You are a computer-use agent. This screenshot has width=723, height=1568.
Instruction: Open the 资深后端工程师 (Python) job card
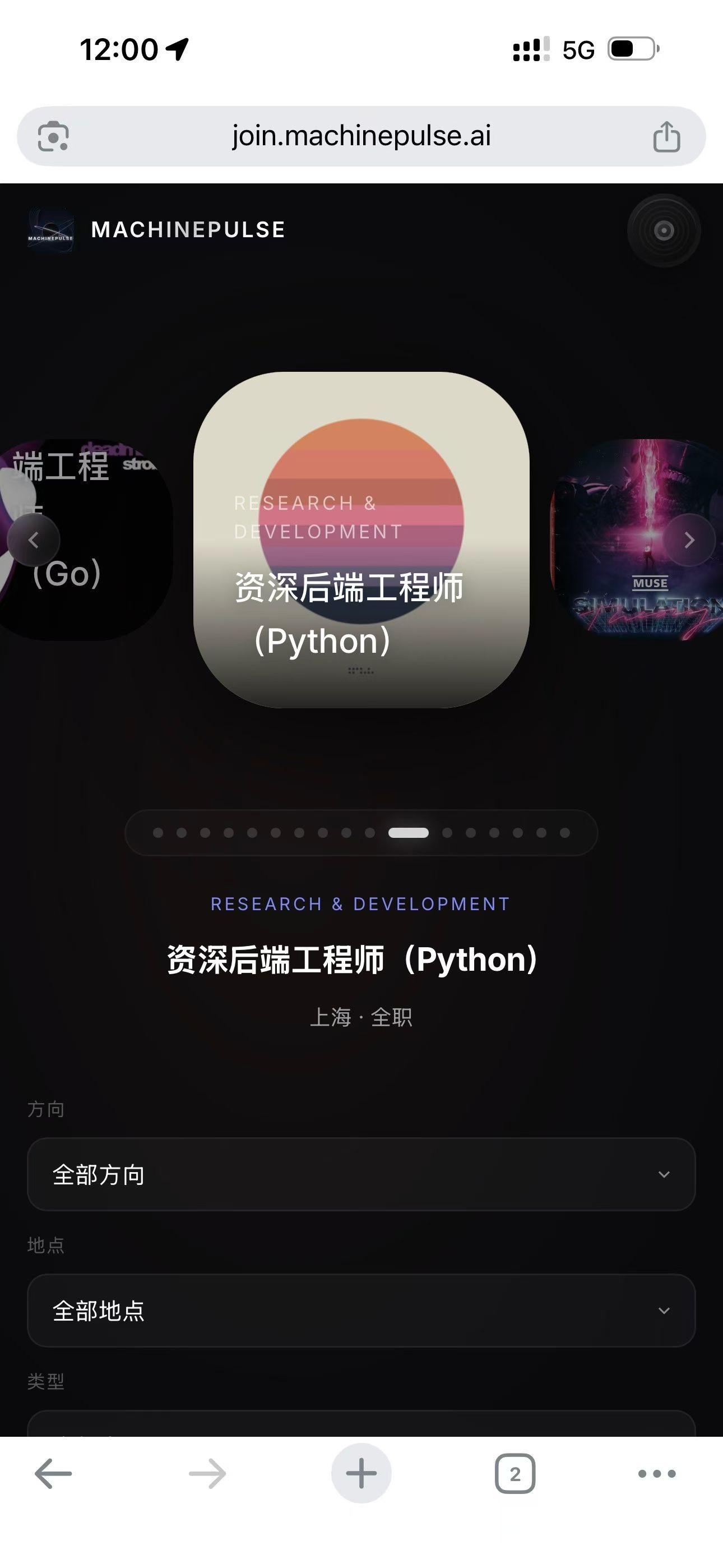361,539
